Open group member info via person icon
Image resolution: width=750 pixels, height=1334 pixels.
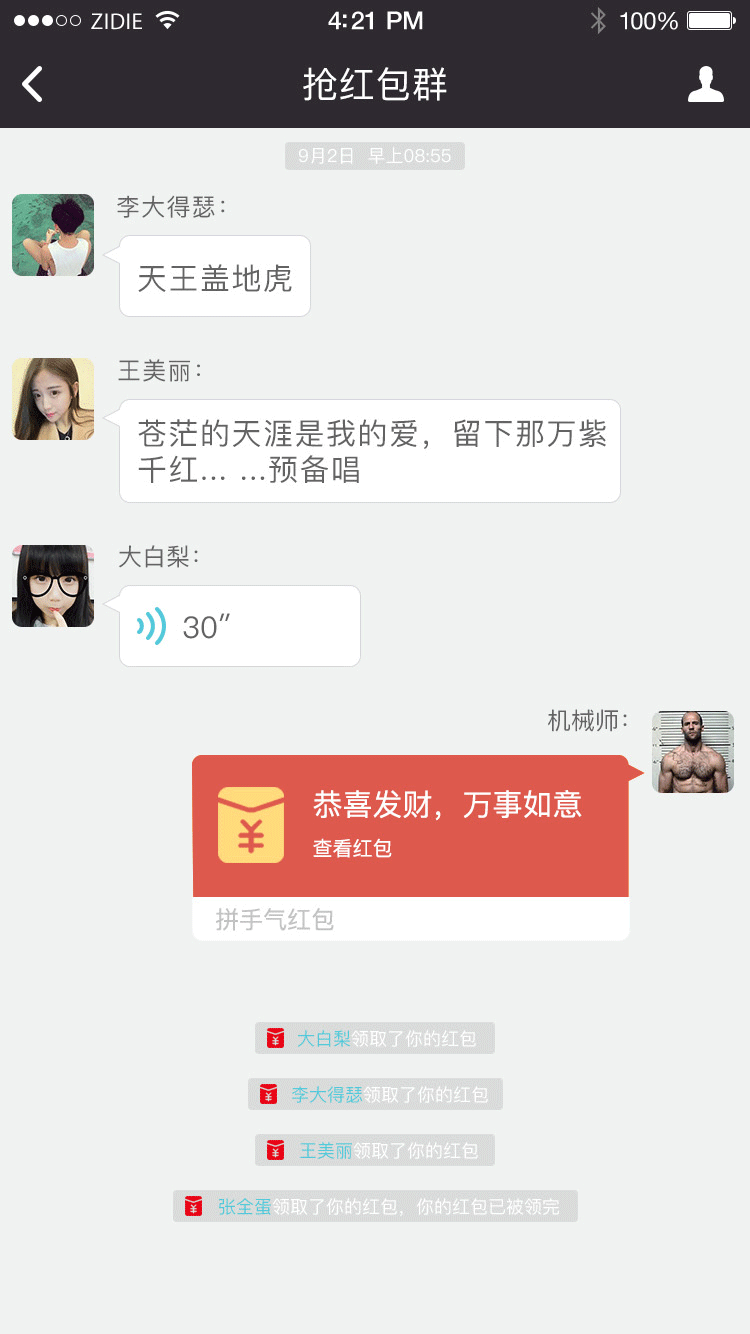(x=706, y=84)
